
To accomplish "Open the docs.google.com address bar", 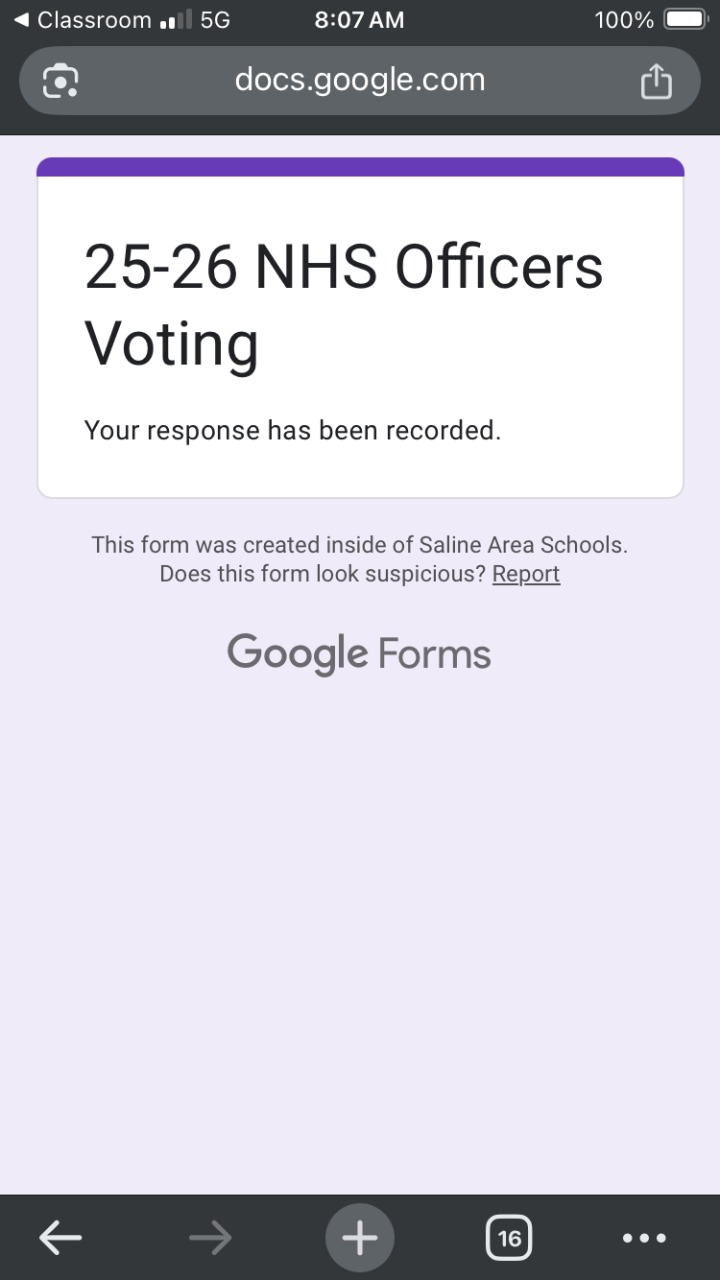I will [x=359, y=80].
